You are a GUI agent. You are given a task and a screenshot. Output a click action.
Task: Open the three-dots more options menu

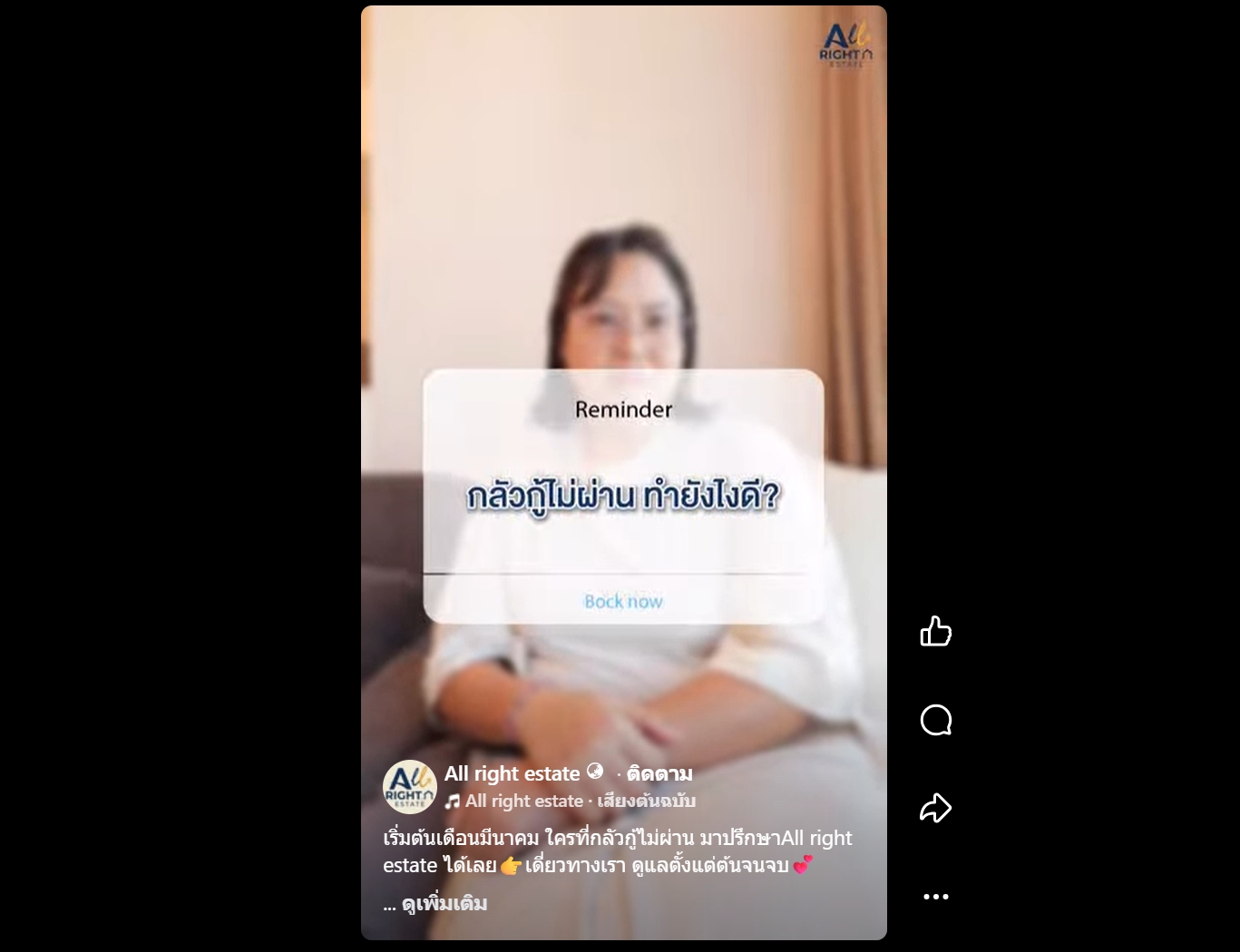(935, 896)
